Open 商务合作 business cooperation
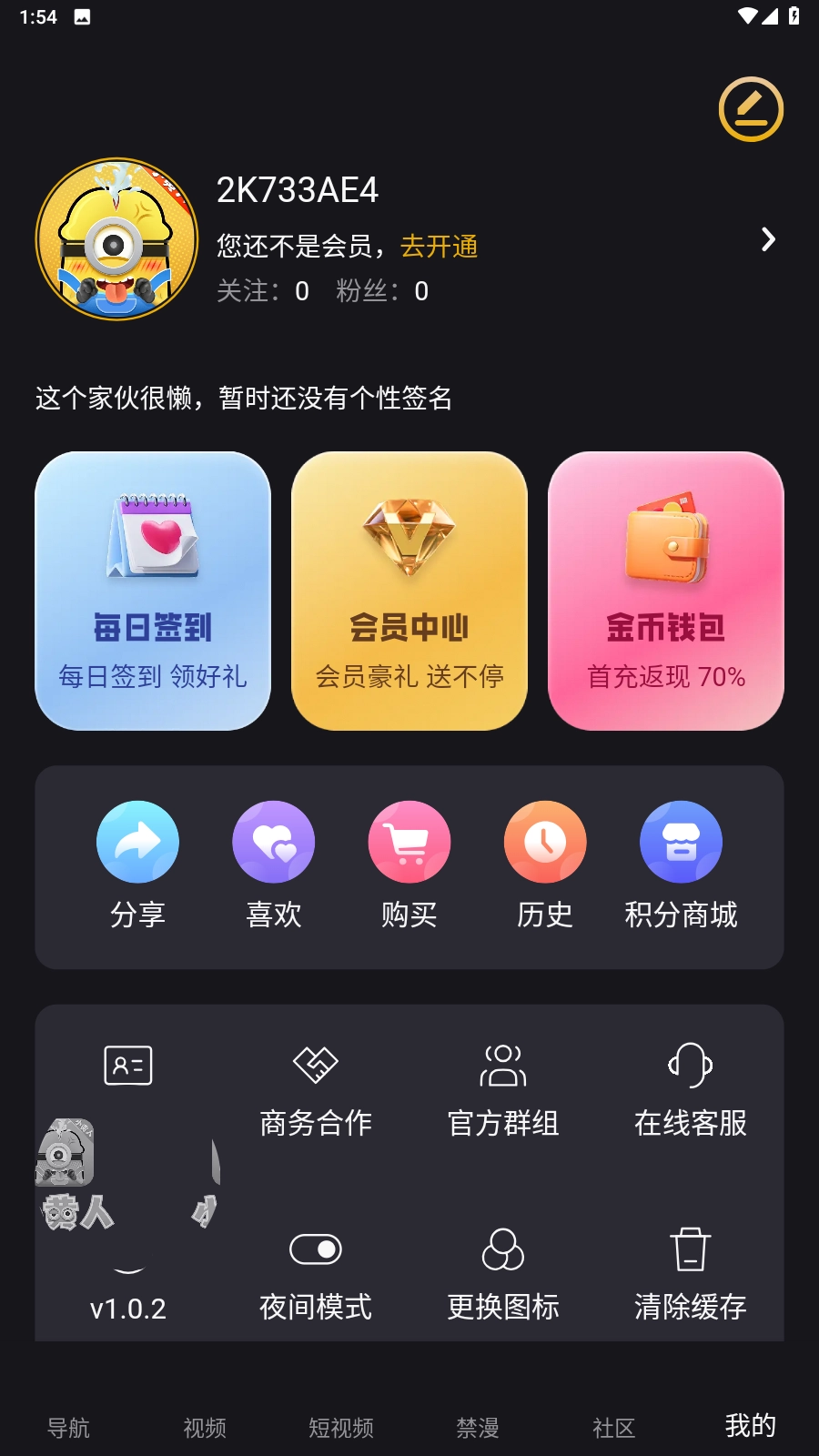The width and height of the screenshot is (819, 1456). (316, 1090)
